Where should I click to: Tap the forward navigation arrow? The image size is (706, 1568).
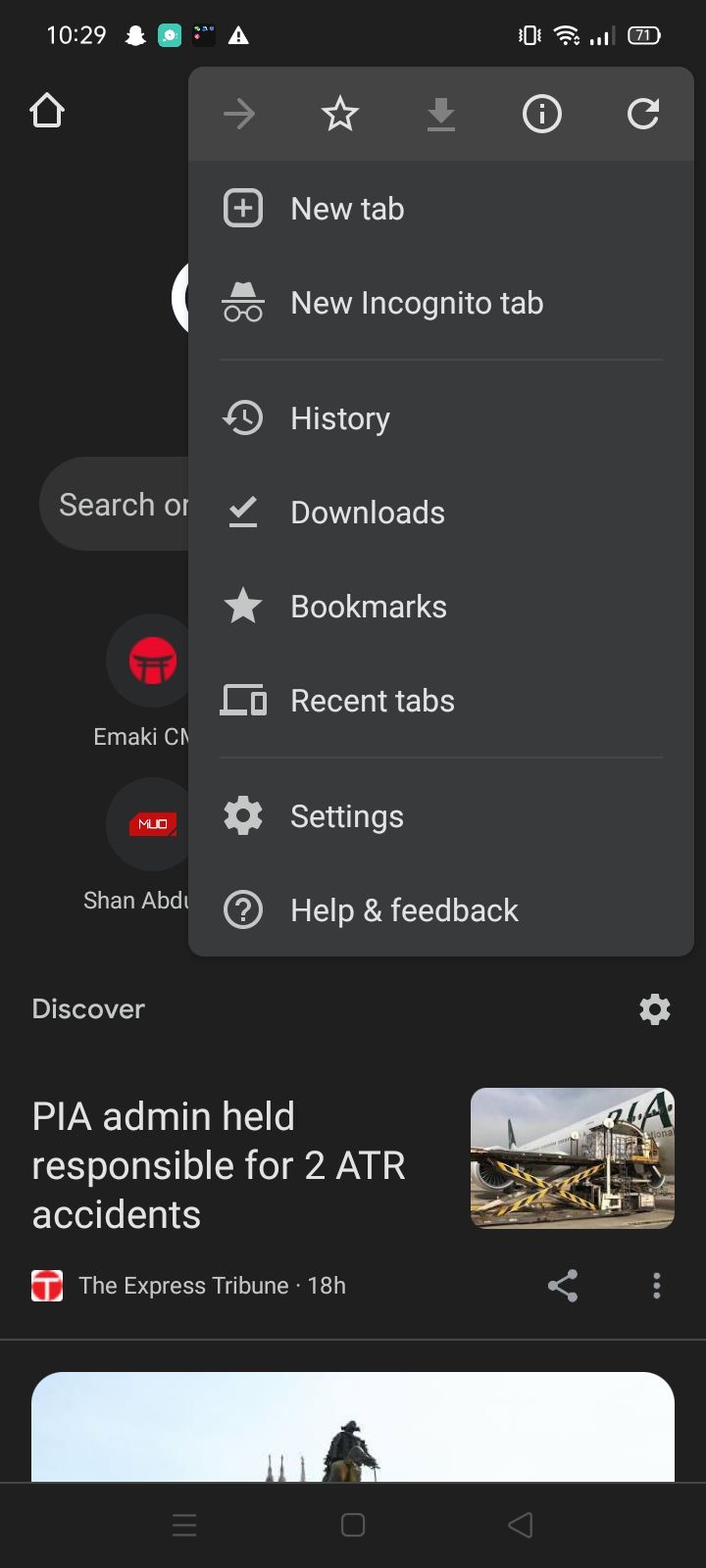click(238, 114)
